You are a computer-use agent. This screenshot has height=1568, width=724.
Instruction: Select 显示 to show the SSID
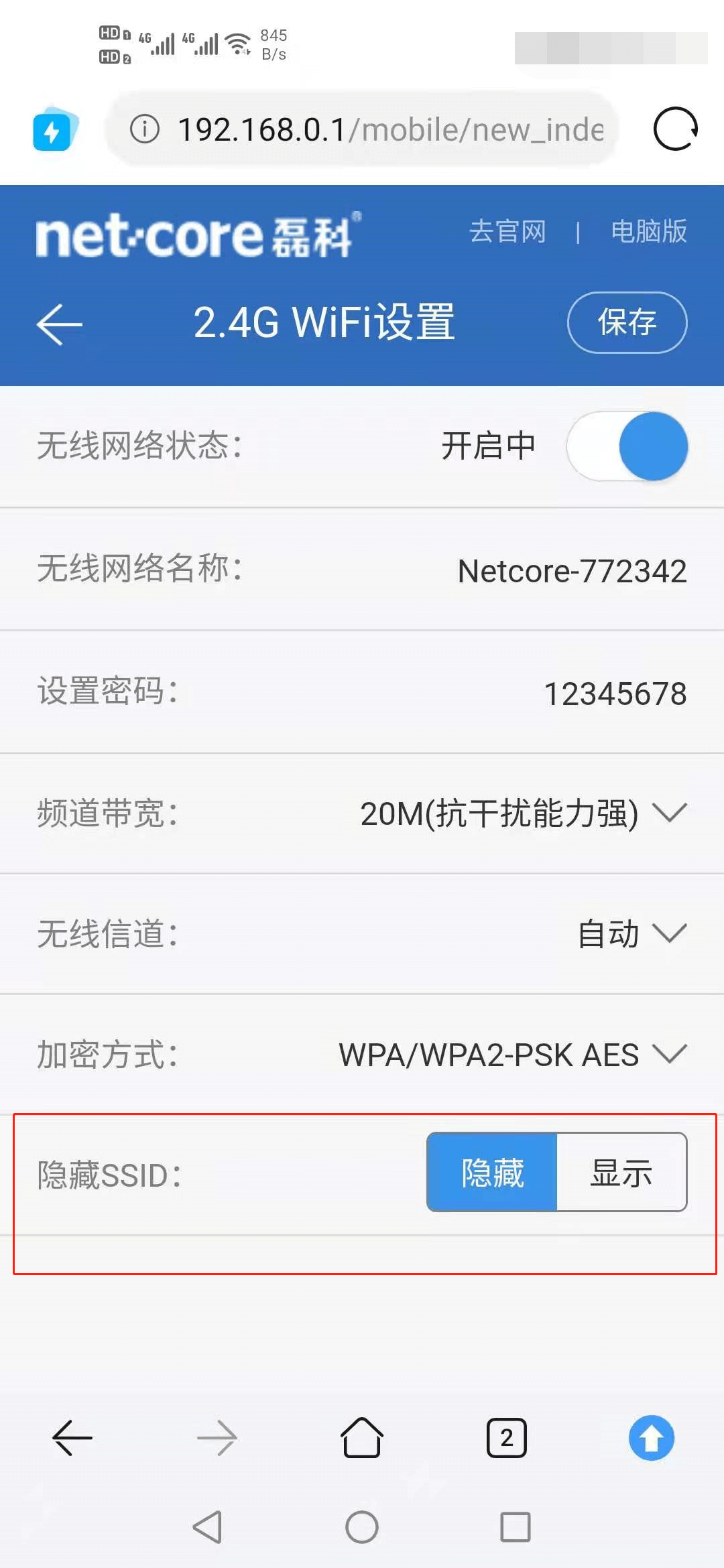(621, 1173)
